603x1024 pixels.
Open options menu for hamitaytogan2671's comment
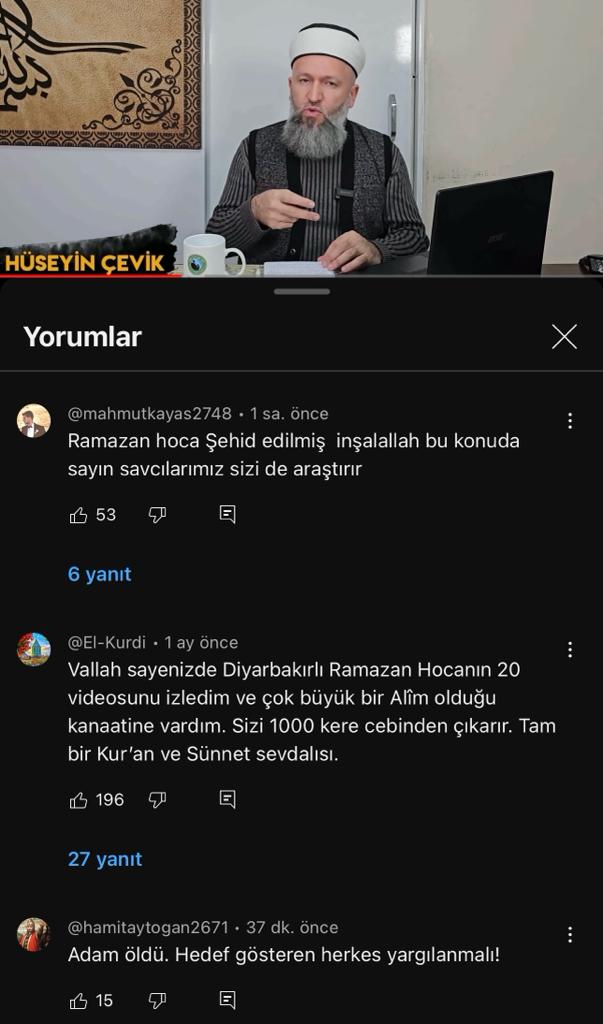570,935
